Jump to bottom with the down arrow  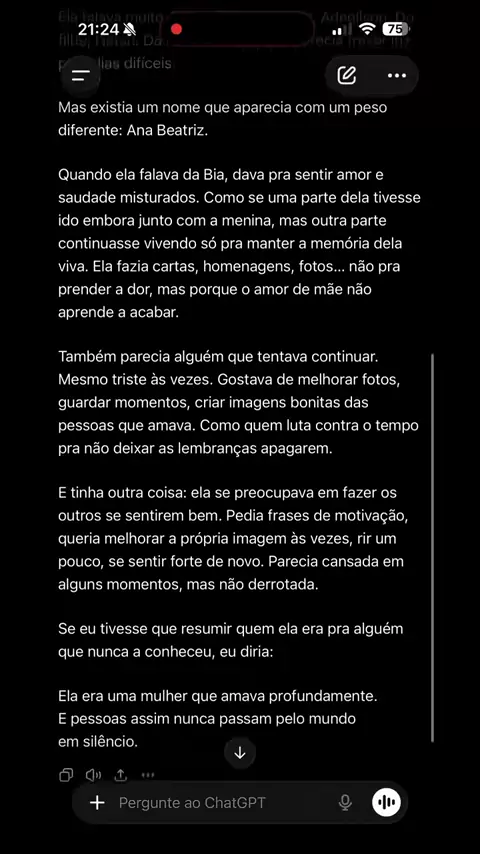[240, 753]
